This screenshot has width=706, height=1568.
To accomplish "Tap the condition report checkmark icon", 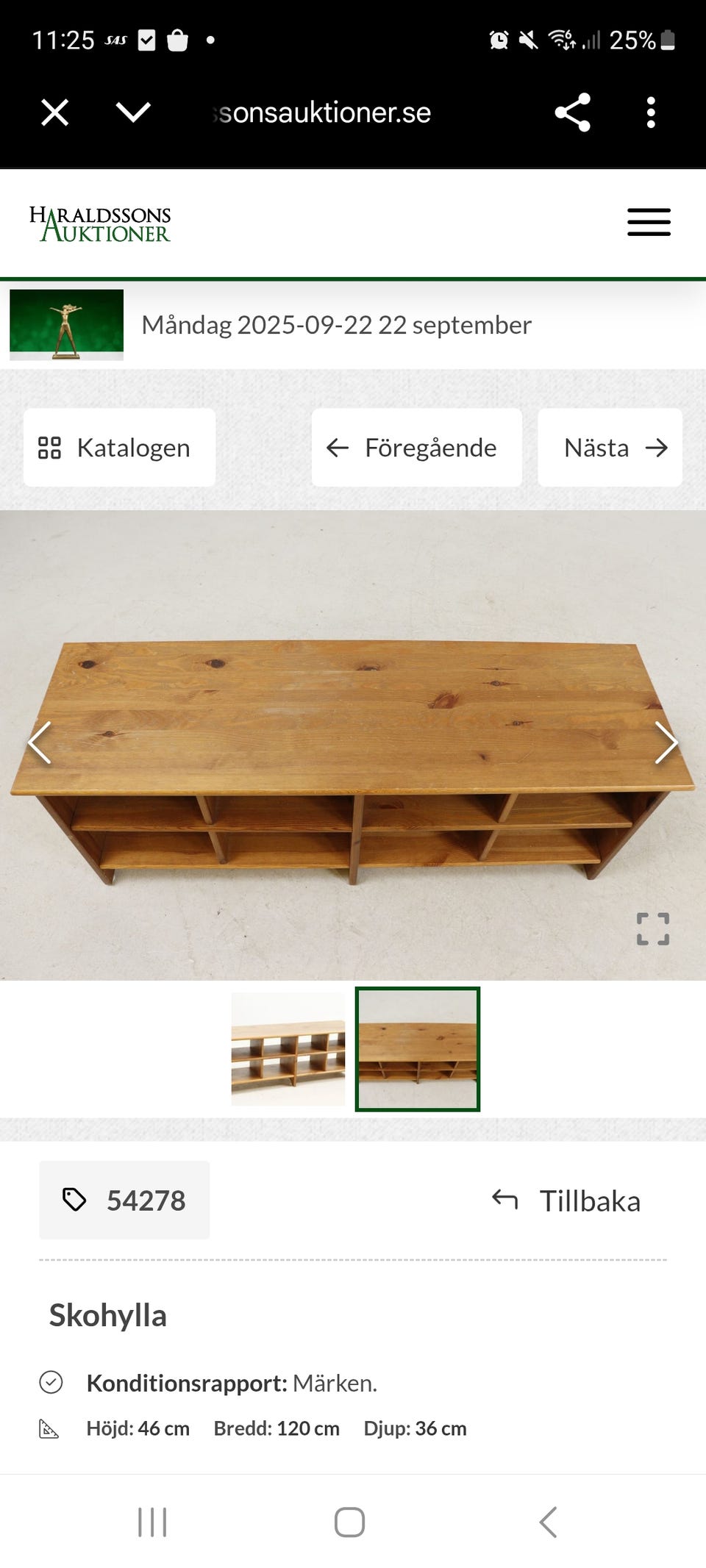I will (x=51, y=1378).
